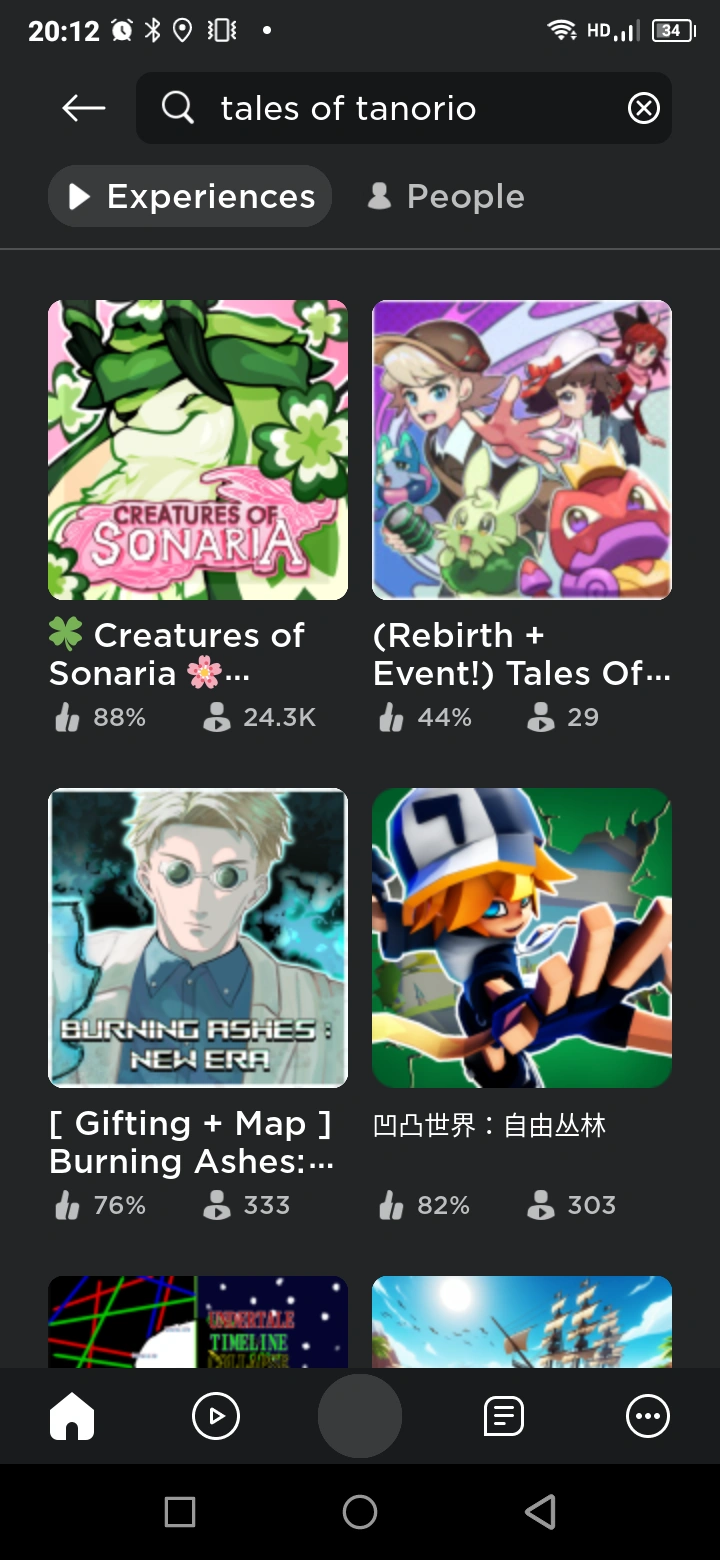The image size is (720, 1560).
Task: Go to the Home tab in bottom bar
Action: (72, 1416)
